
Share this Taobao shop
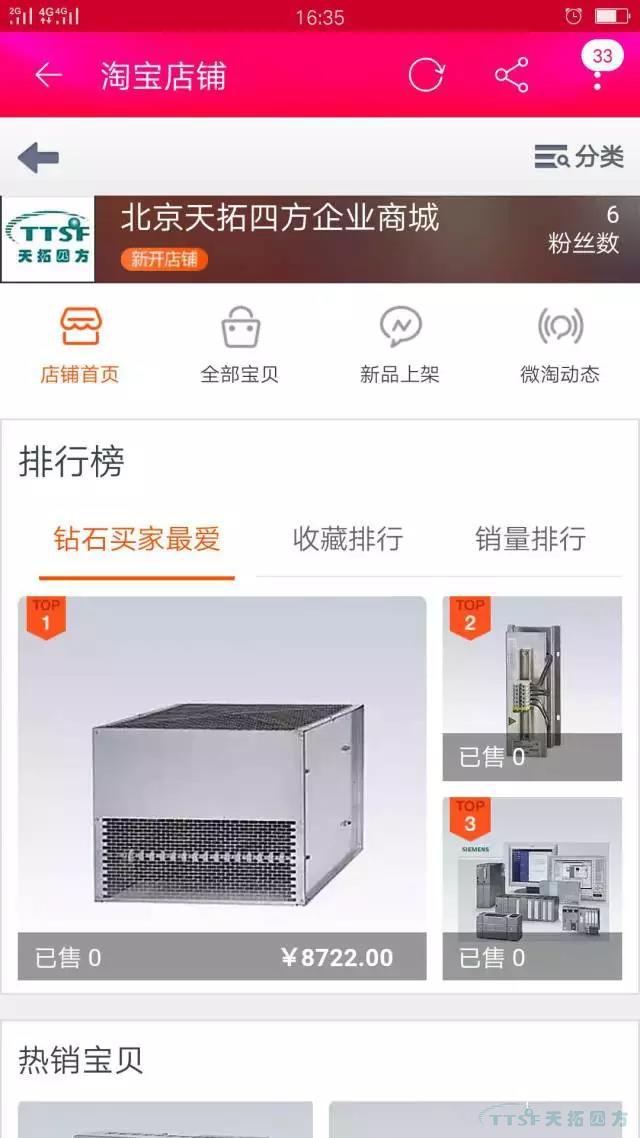[511, 76]
